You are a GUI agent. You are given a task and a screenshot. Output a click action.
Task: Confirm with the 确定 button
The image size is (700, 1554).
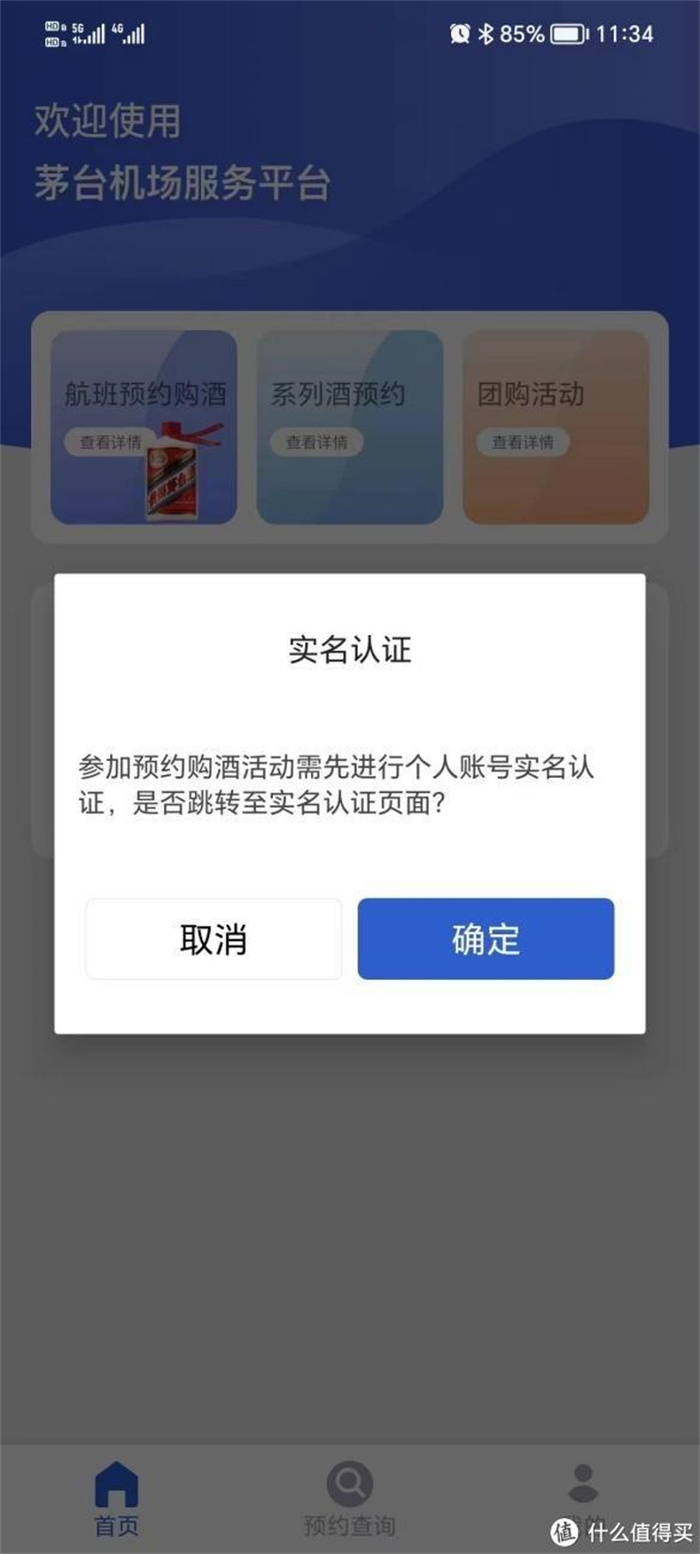[485, 939]
